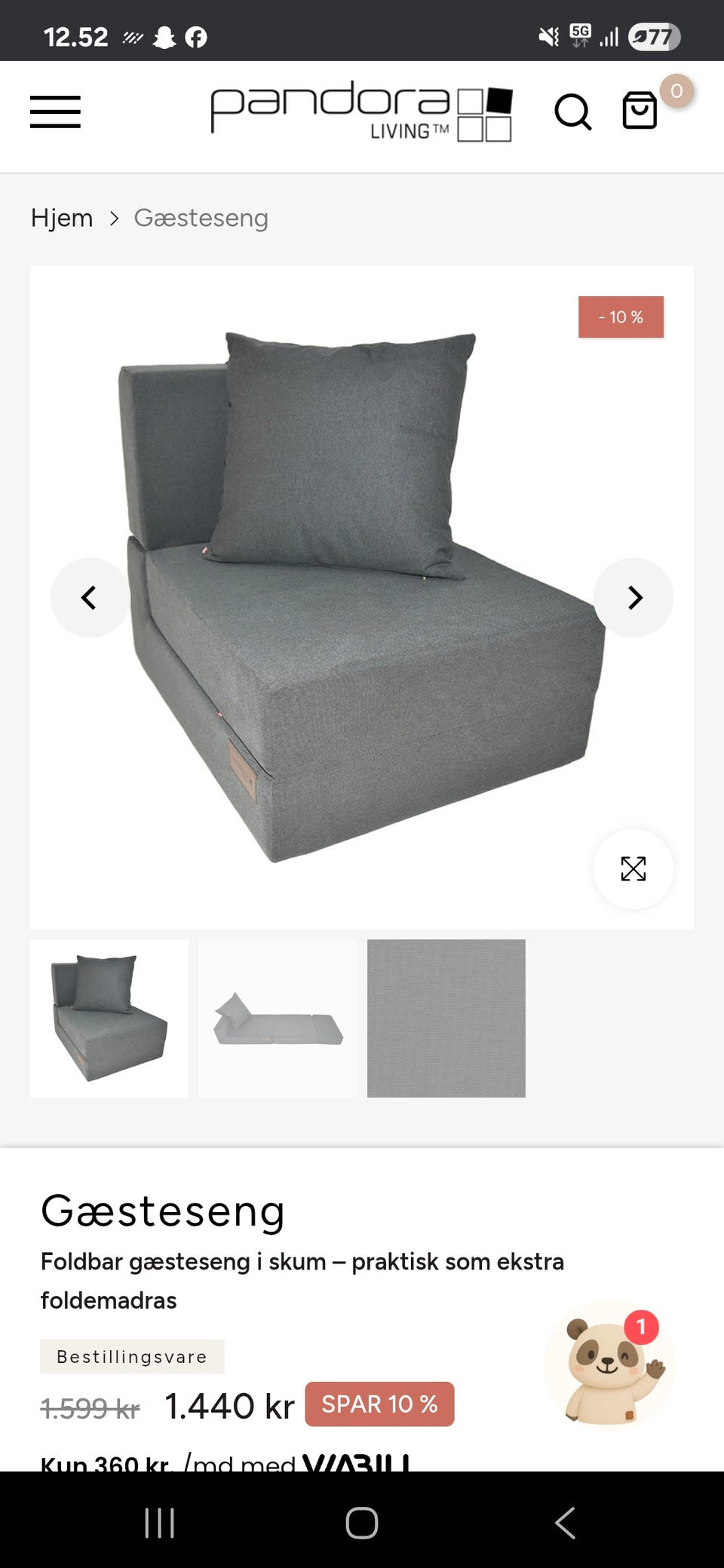Select the grey fabric swatch thumbnail
Image resolution: width=724 pixels, height=1568 pixels.
click(x=446, y=1018)
